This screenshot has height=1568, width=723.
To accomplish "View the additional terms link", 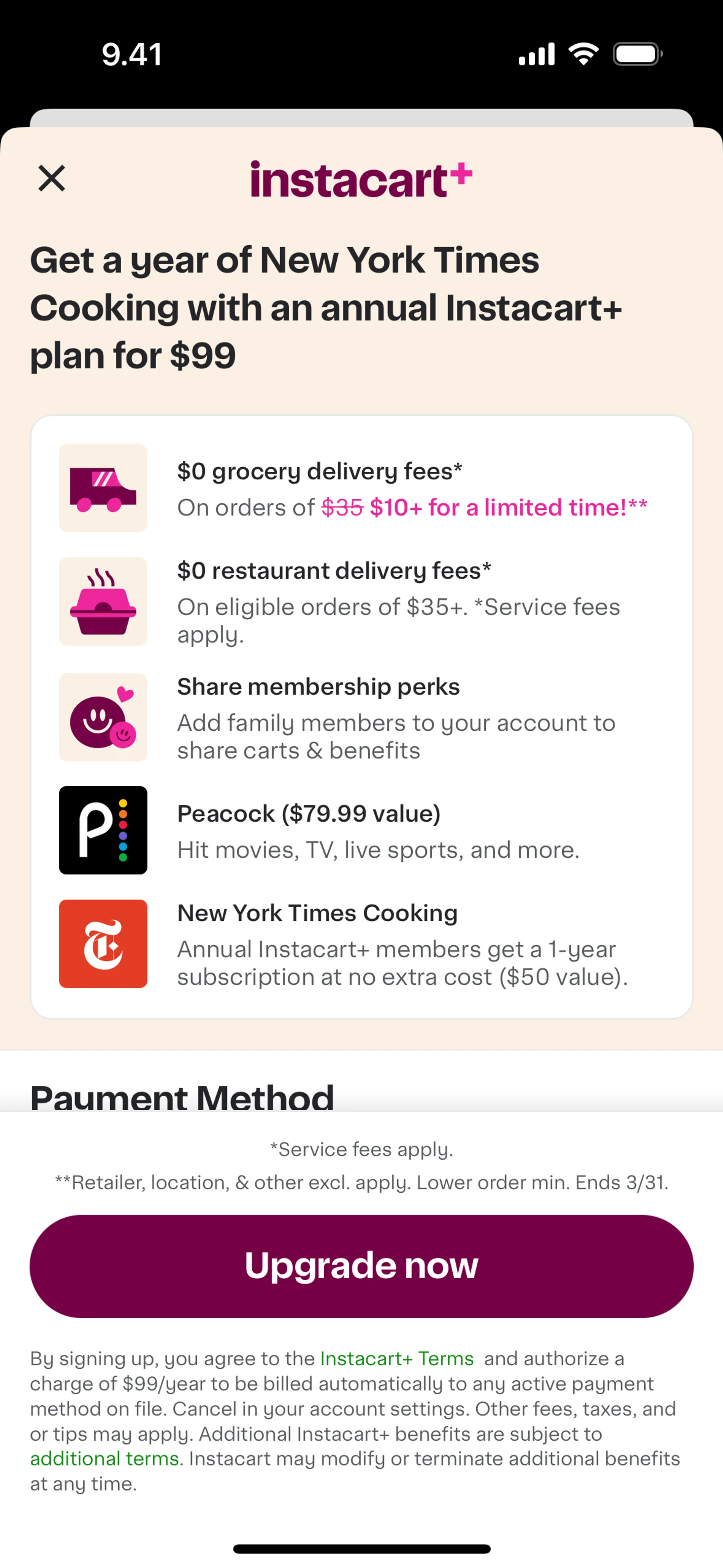I will click(x=105, y=1458).
